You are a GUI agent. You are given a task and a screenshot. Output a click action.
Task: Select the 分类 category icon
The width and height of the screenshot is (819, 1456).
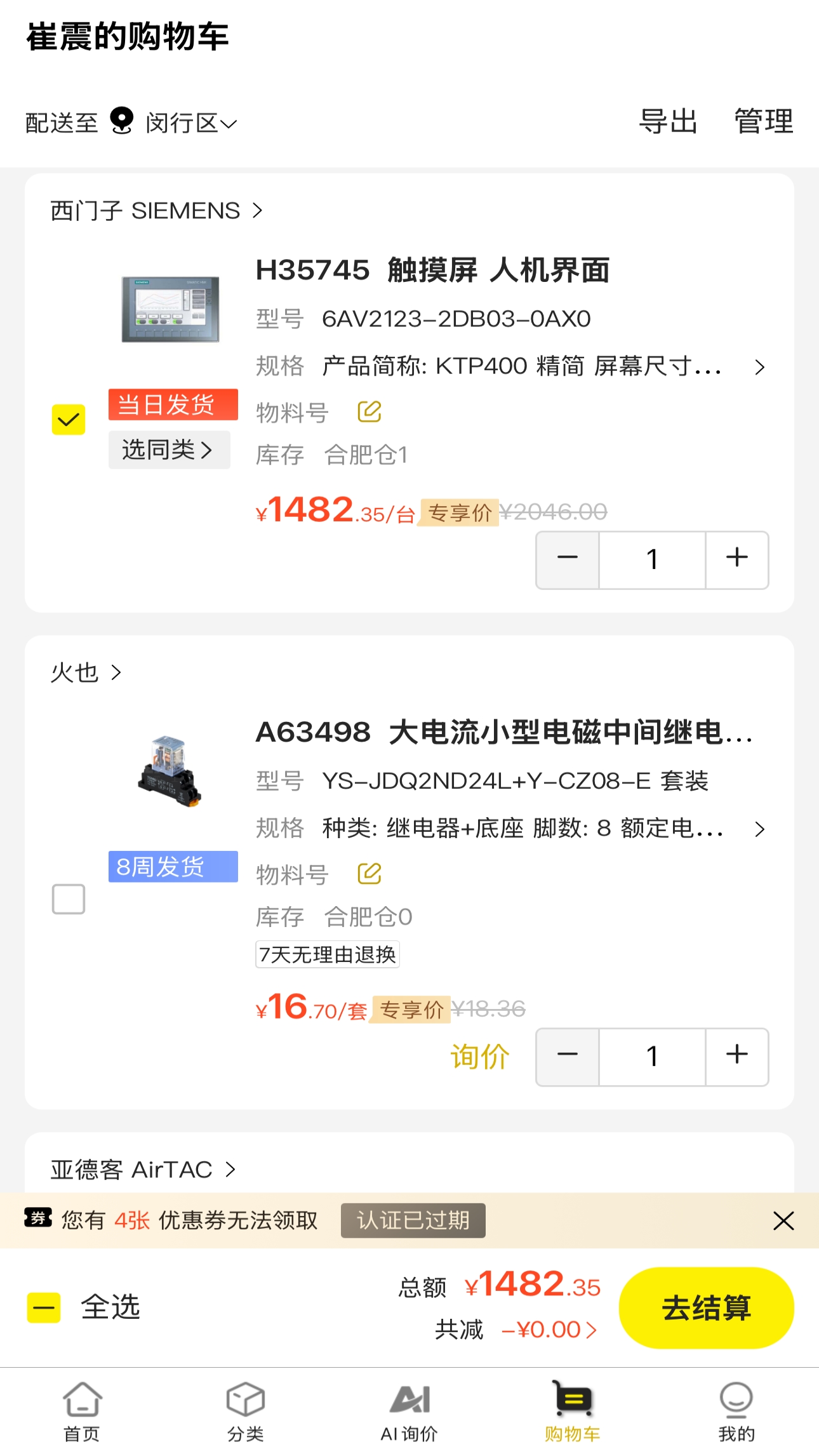(244, 1397)
